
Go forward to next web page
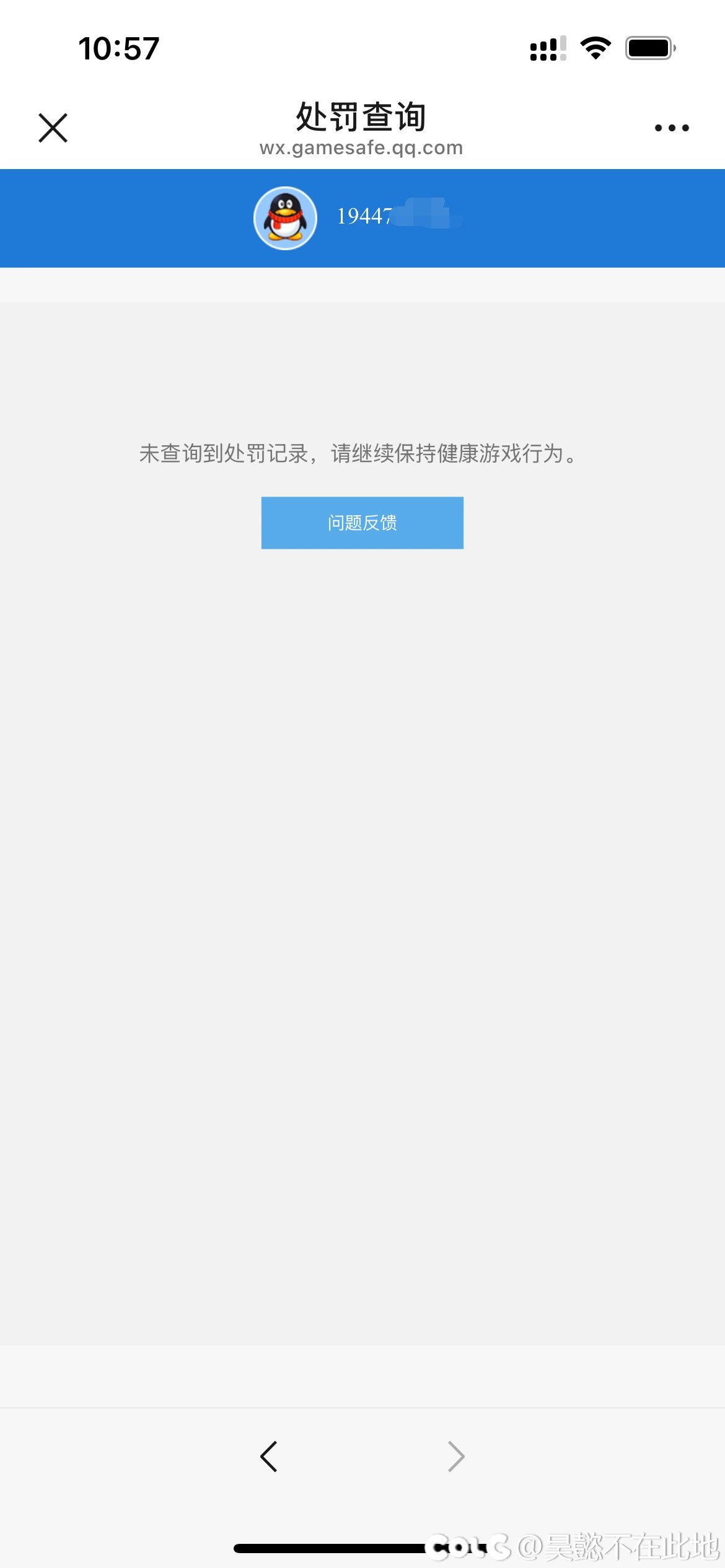coord(456,1457)
